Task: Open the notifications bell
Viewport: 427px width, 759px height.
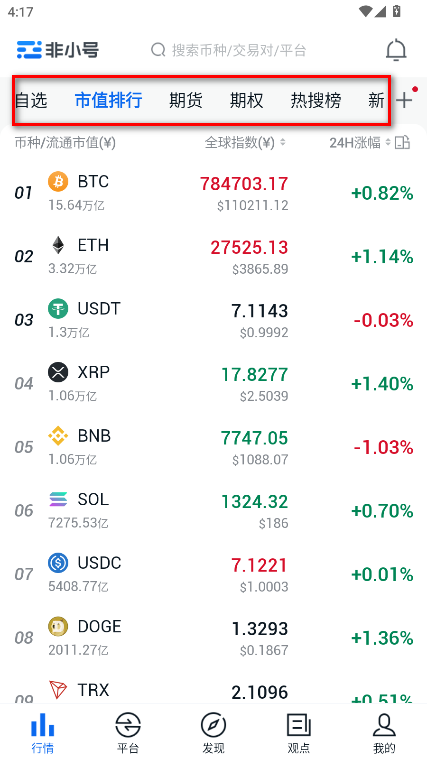Action: coord(396,50)
